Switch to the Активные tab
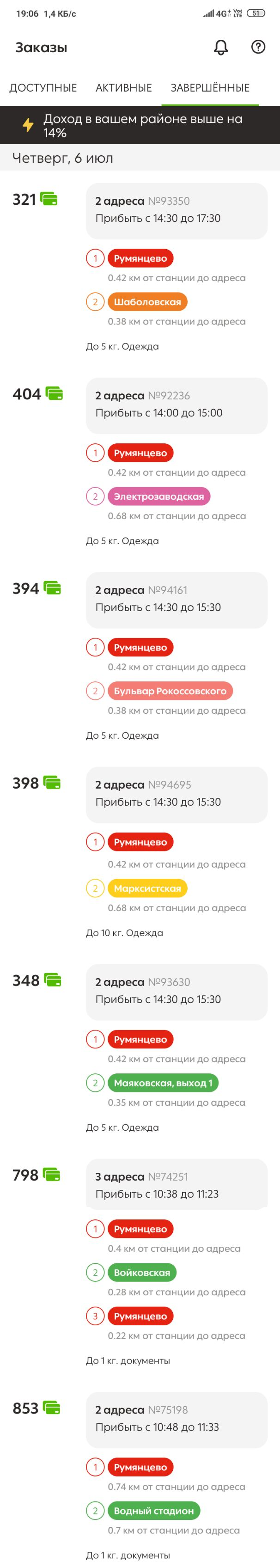The height and width of the screenshot is (1568, 280). click(x=123, y=88)
